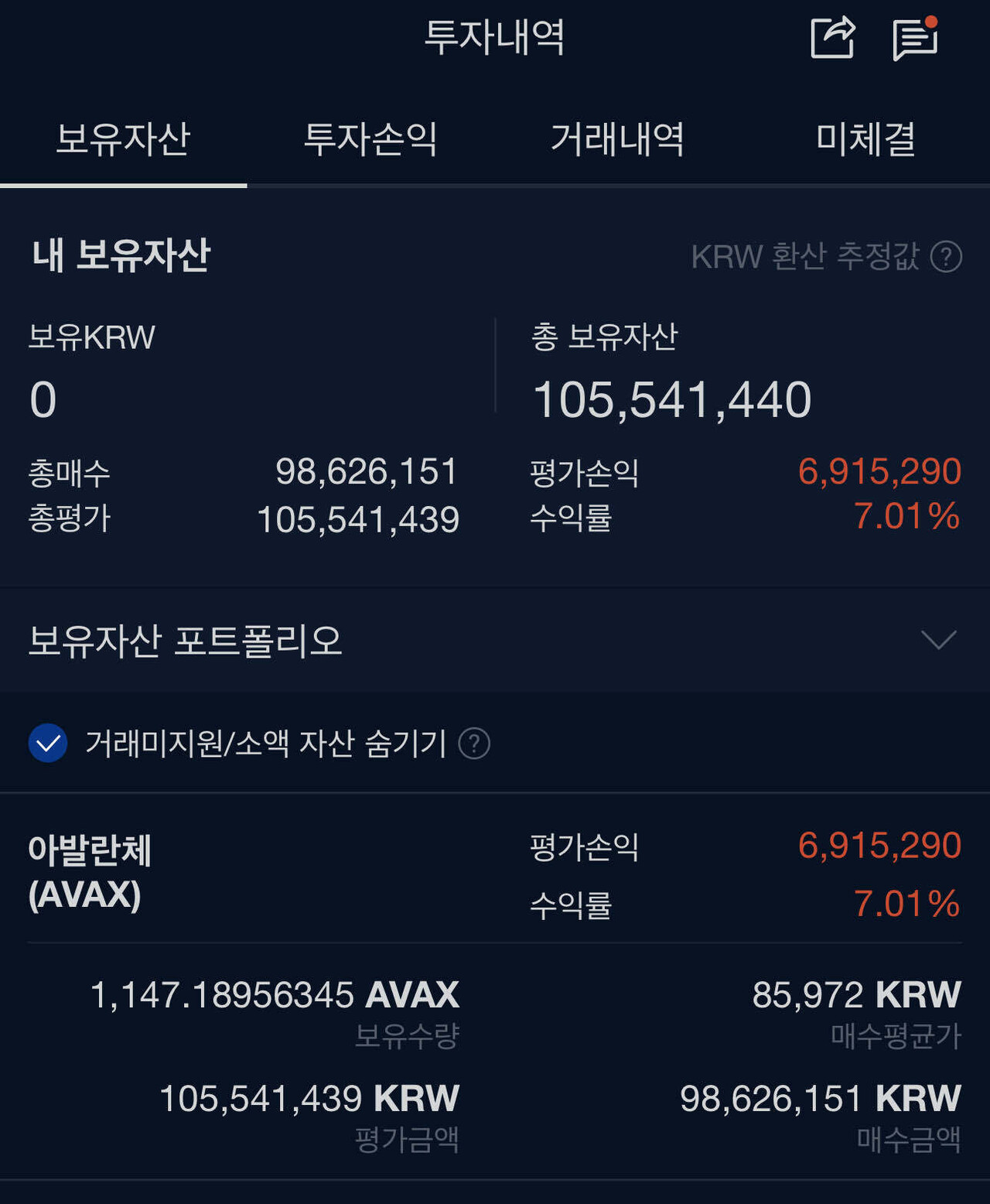Tap the help icon next to 자산 숨기기
This screenshot has height=1204, width=990.
coord(474,745)
